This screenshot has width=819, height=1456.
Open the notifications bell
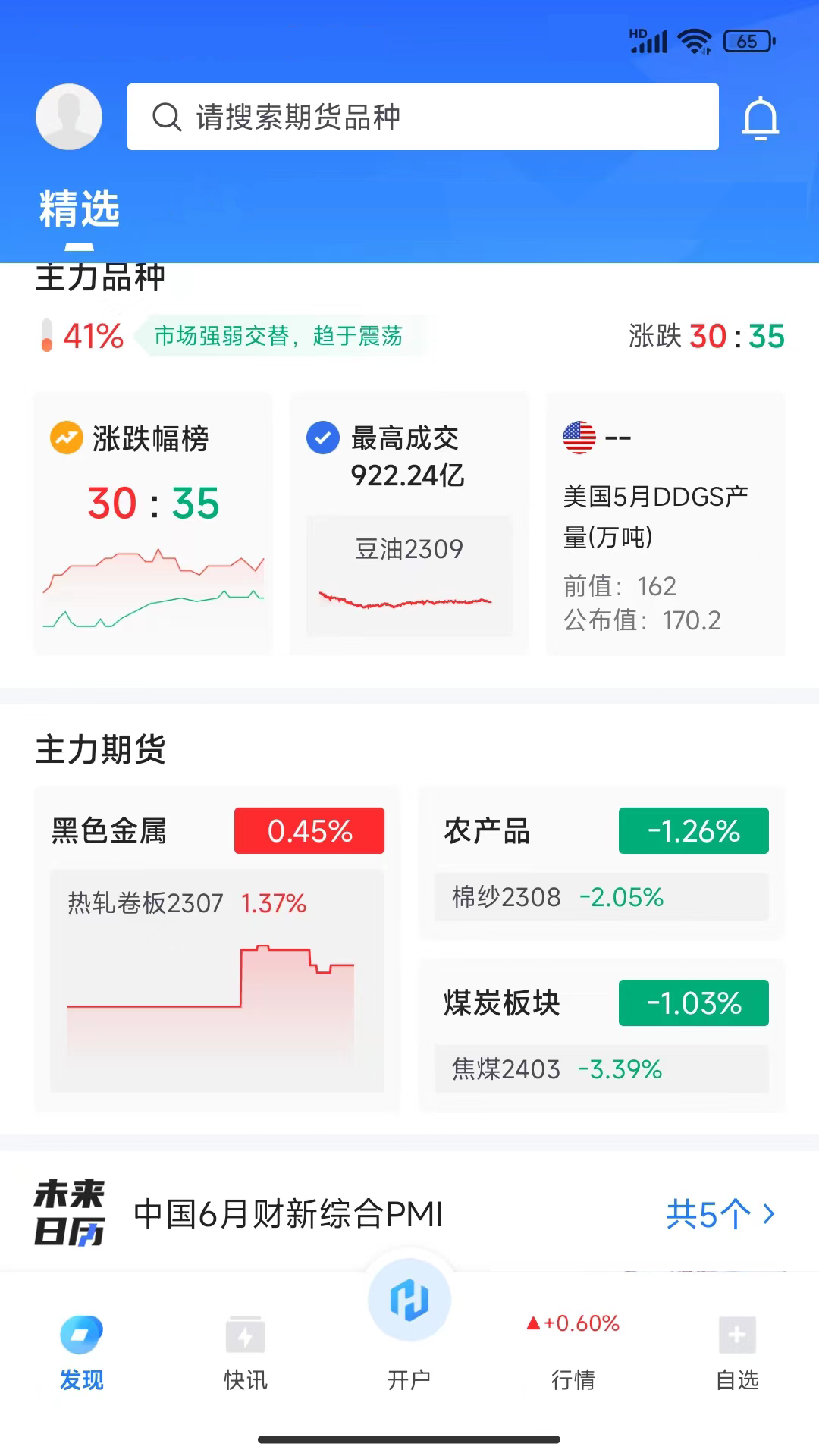click(x=760, y=118)
